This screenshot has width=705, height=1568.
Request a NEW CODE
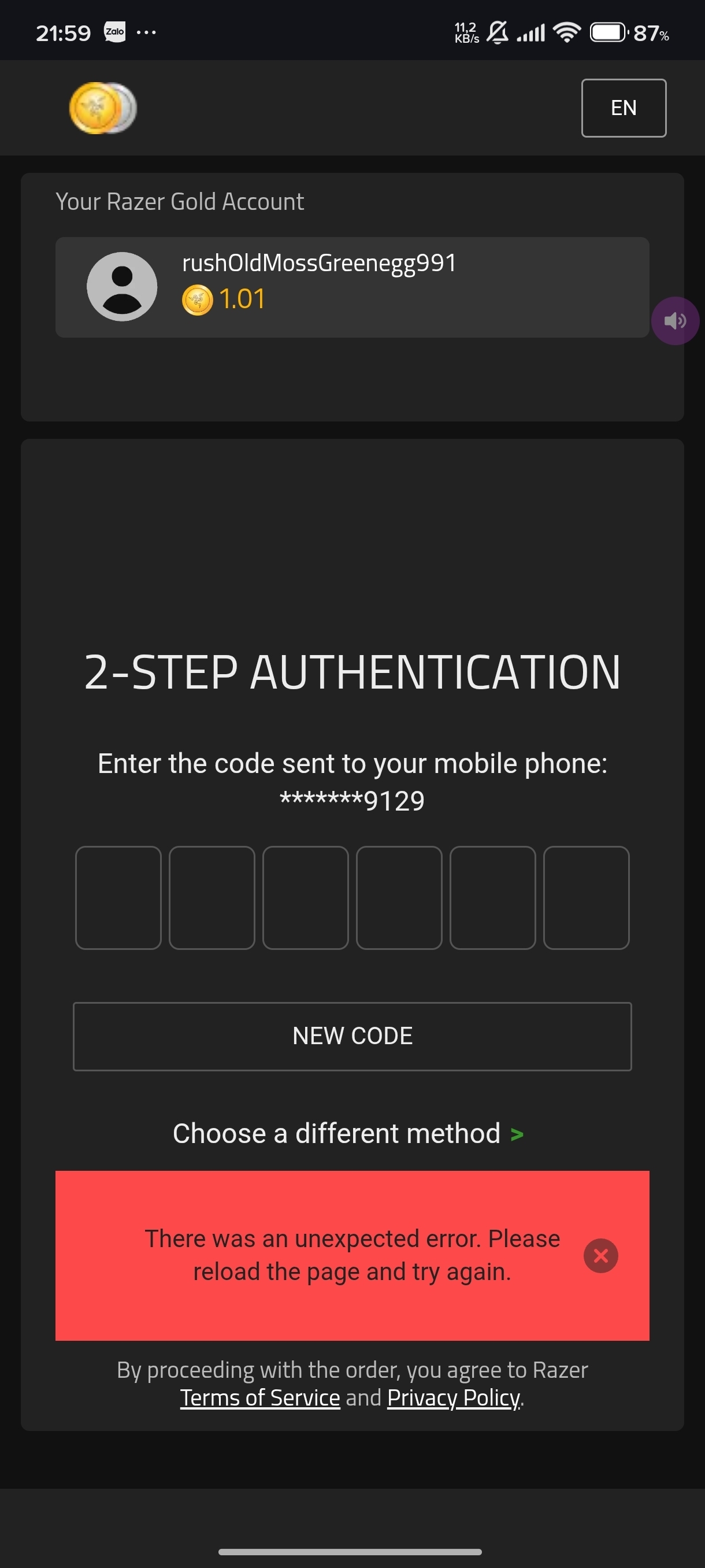[352, 1036]
